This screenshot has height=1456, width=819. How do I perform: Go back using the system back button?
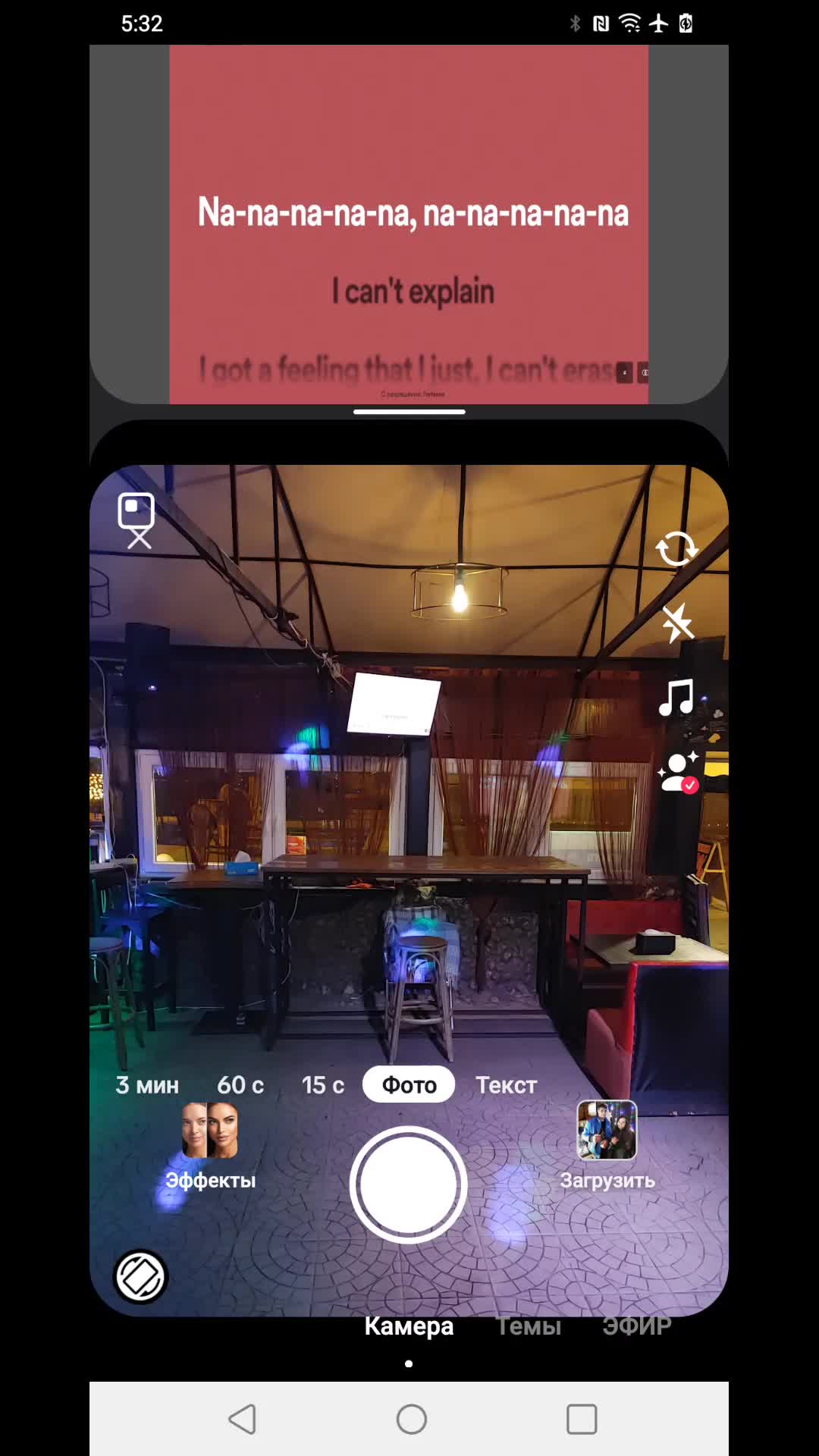click(x=242, y=1419)
